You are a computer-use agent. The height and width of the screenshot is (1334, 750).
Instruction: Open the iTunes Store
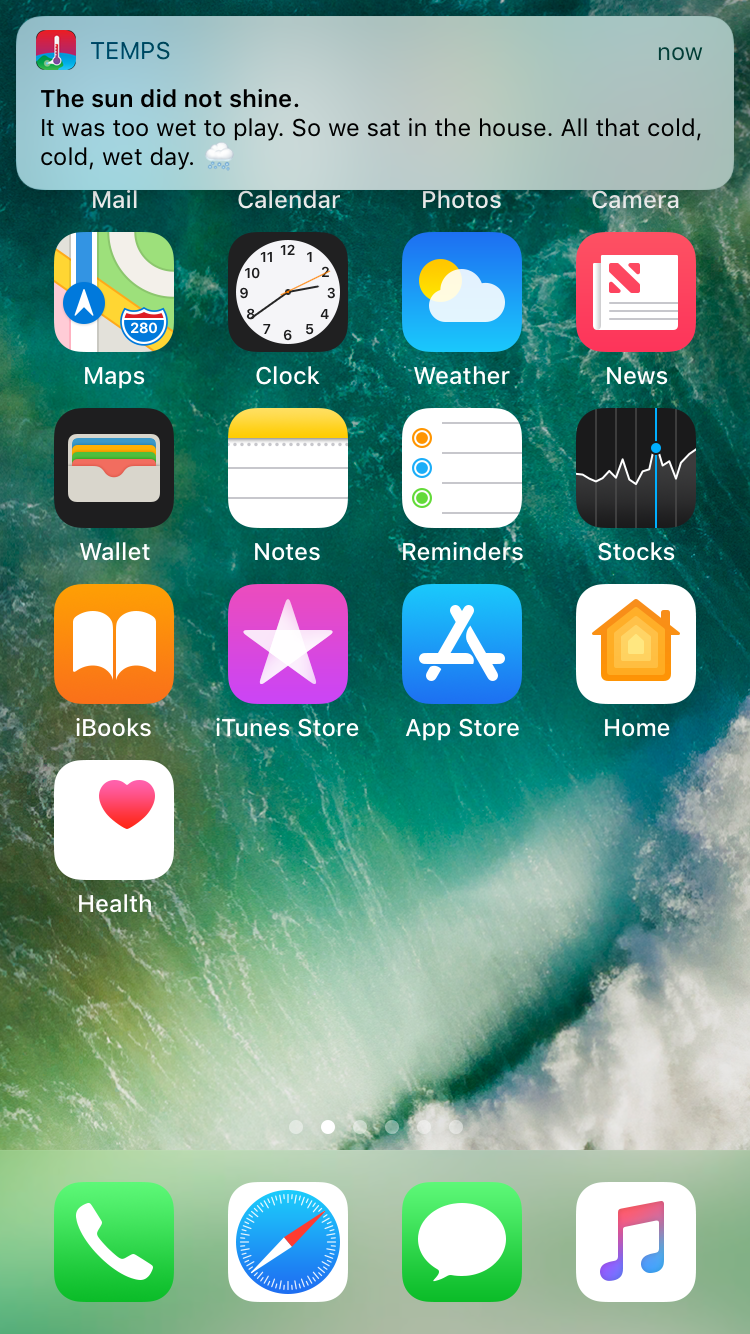point(288,644)
